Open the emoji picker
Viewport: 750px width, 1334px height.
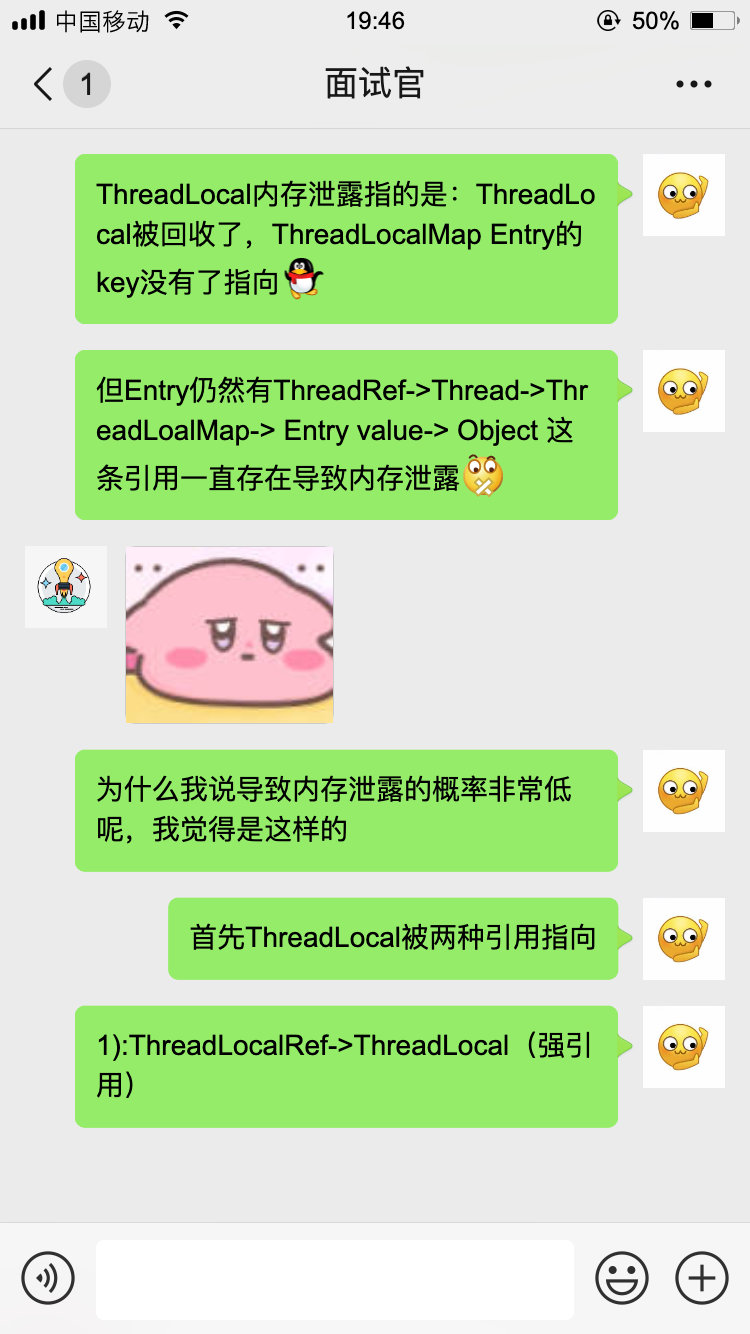click(x=622, y=1278)
